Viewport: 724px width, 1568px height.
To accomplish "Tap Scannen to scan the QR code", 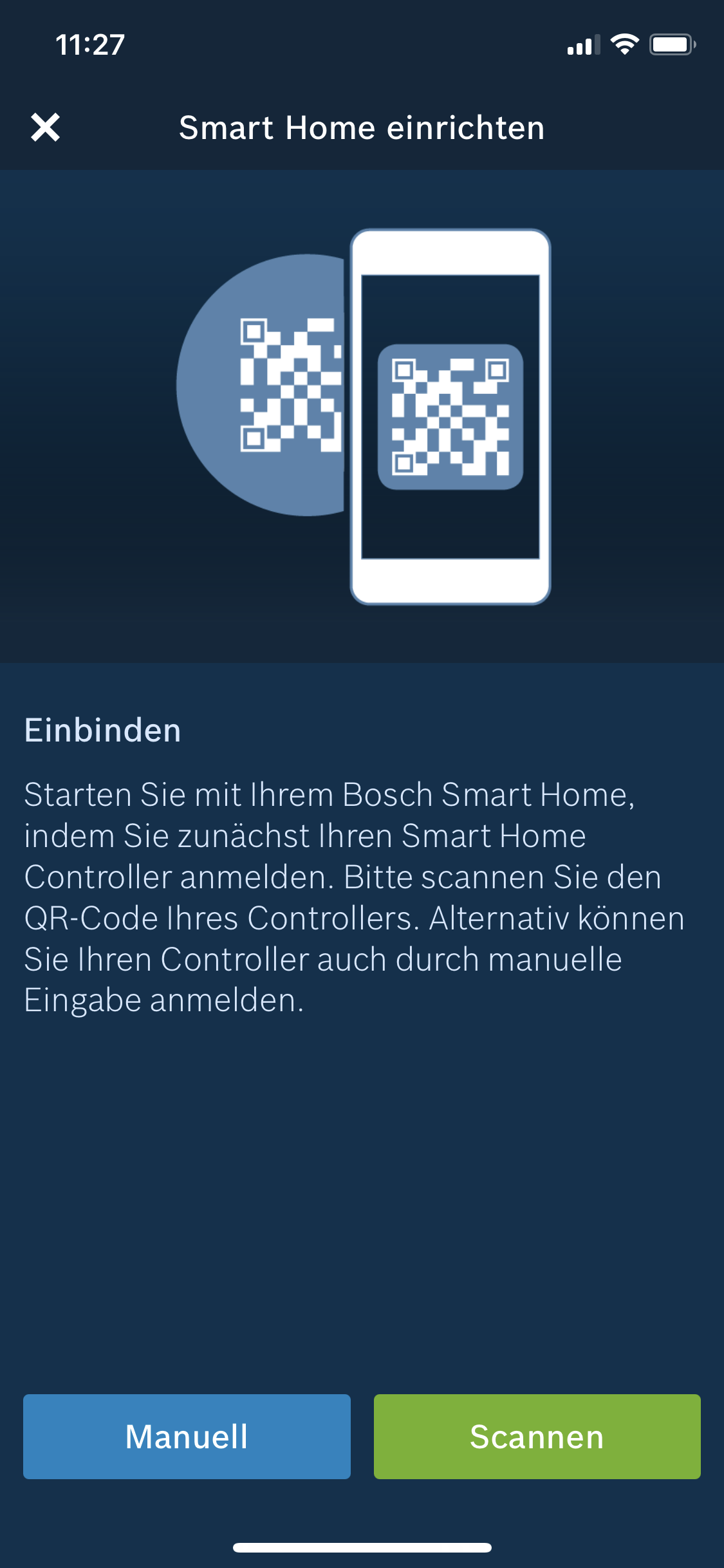I will coord(537,1436).
